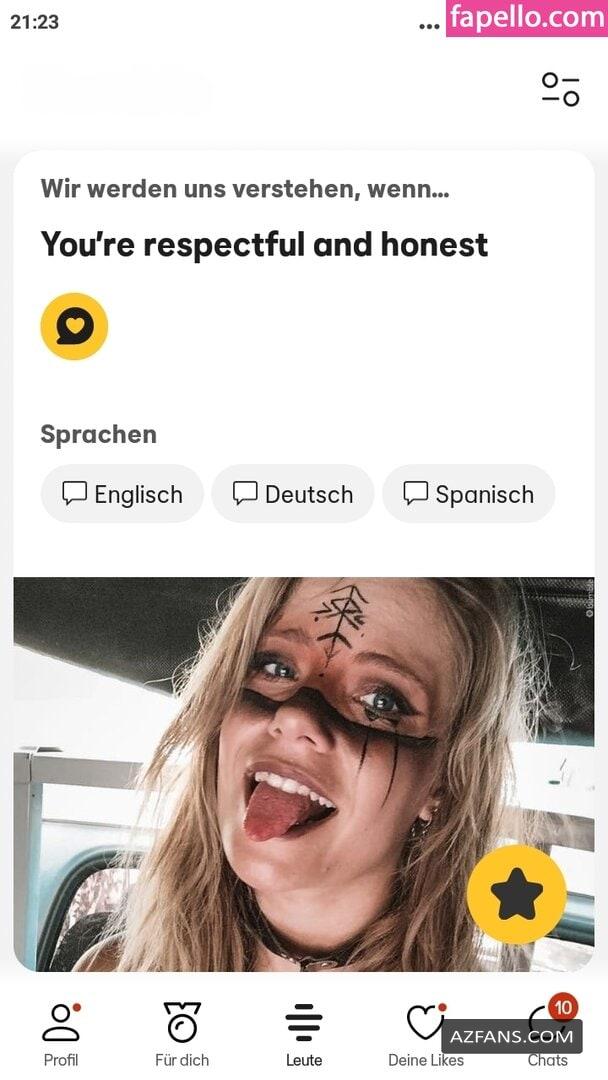Switch to the Profil tab
The height and width of the screenshot is (1080, 608).
pos(61,1034)
